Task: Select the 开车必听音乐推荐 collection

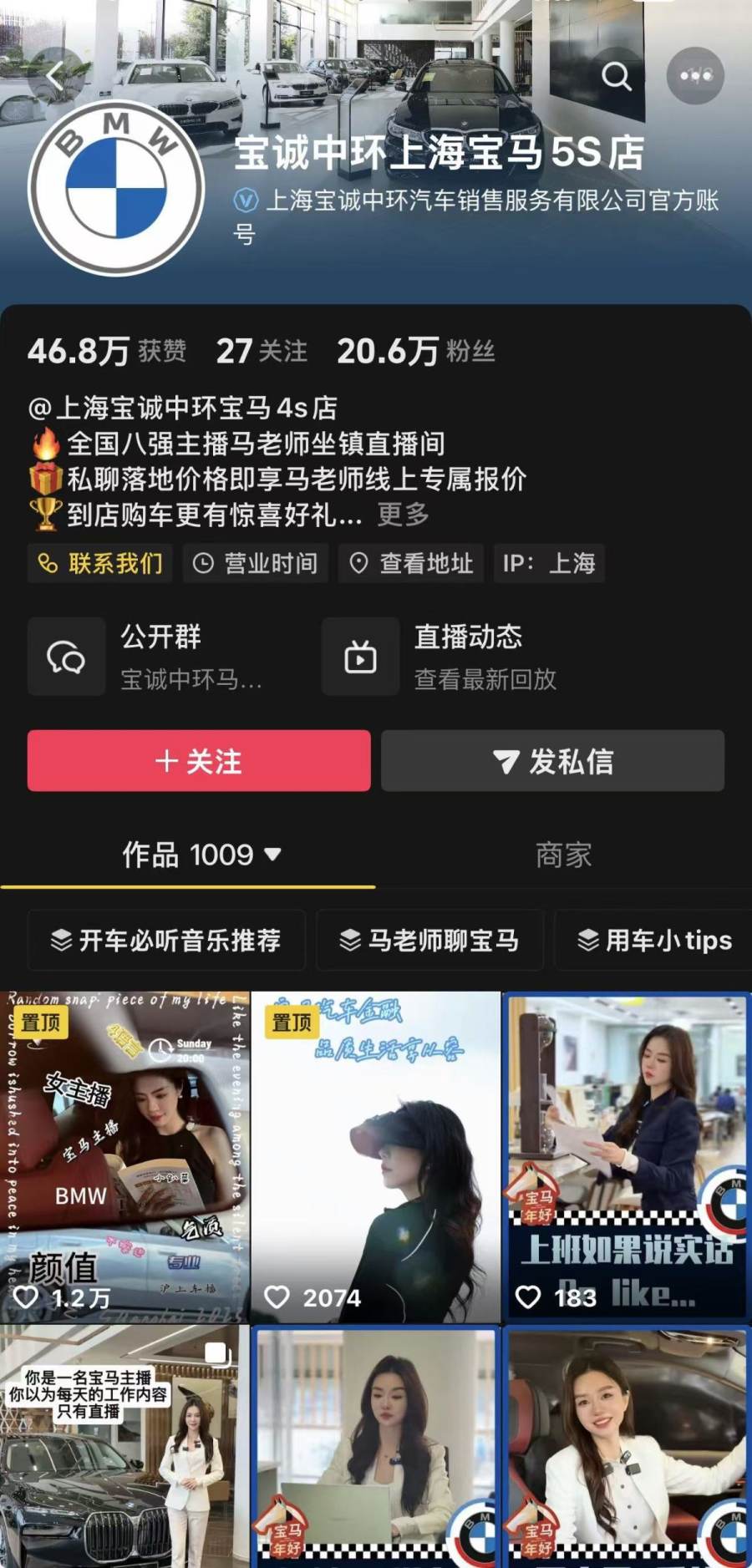Action: click(166, 940)
